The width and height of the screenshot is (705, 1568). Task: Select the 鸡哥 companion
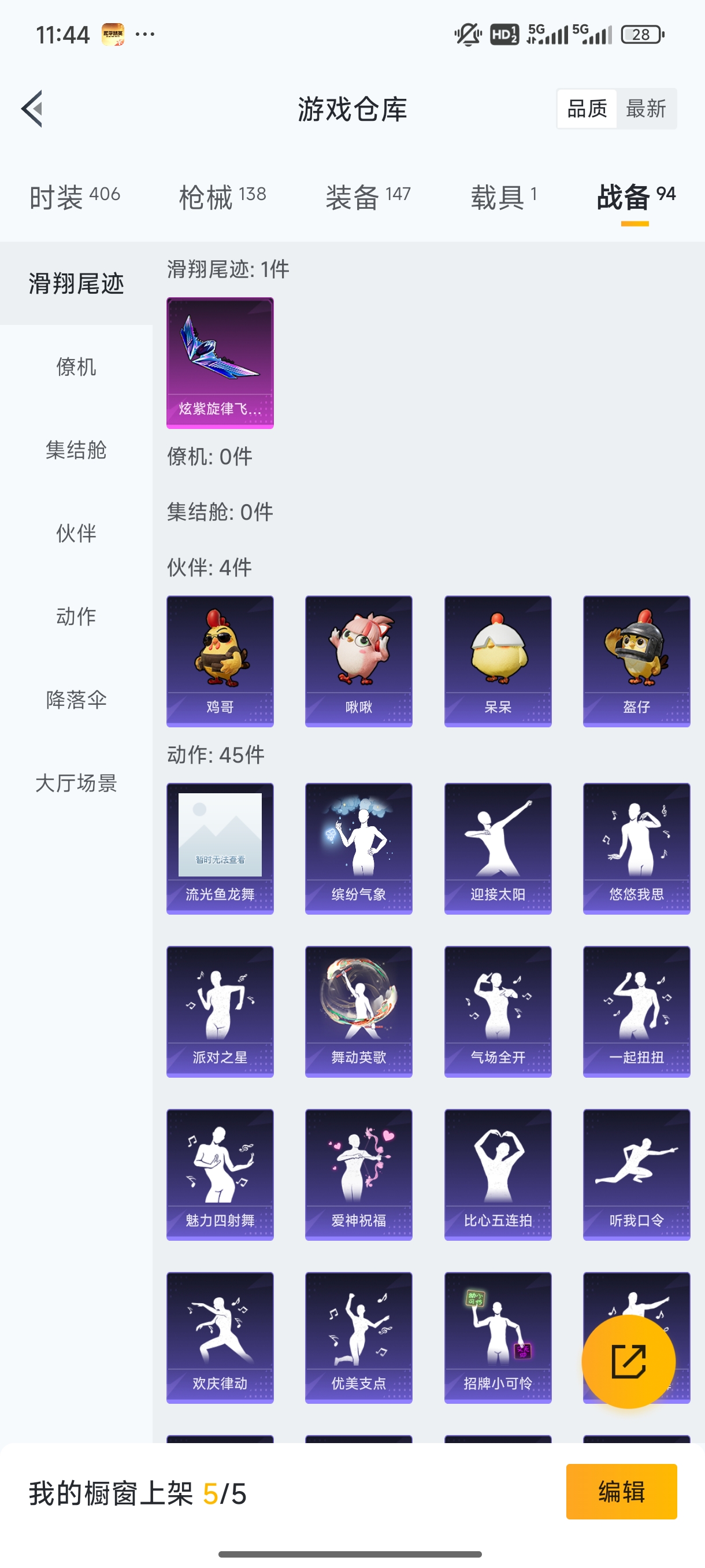coord(220,660)
